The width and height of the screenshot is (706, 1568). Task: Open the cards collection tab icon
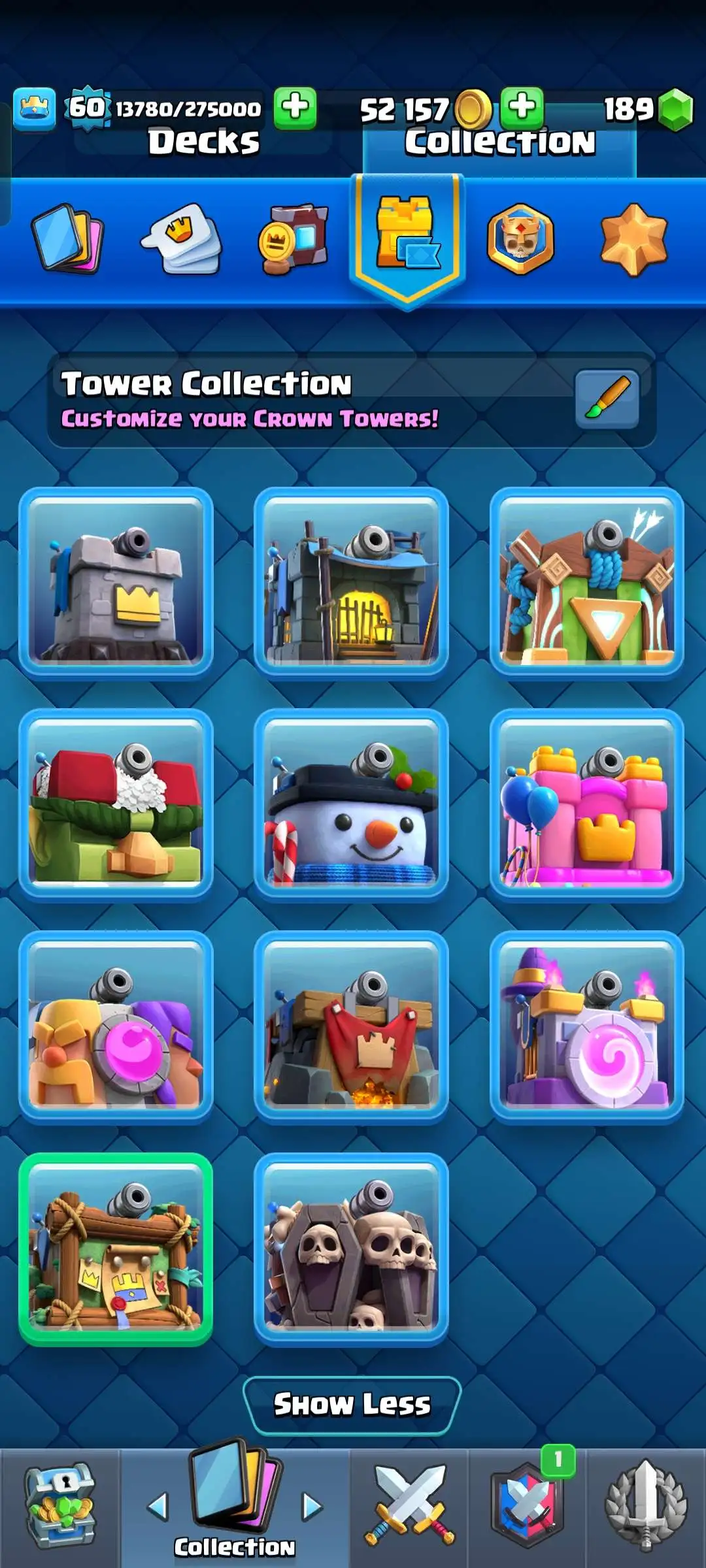tap(67, 238)
